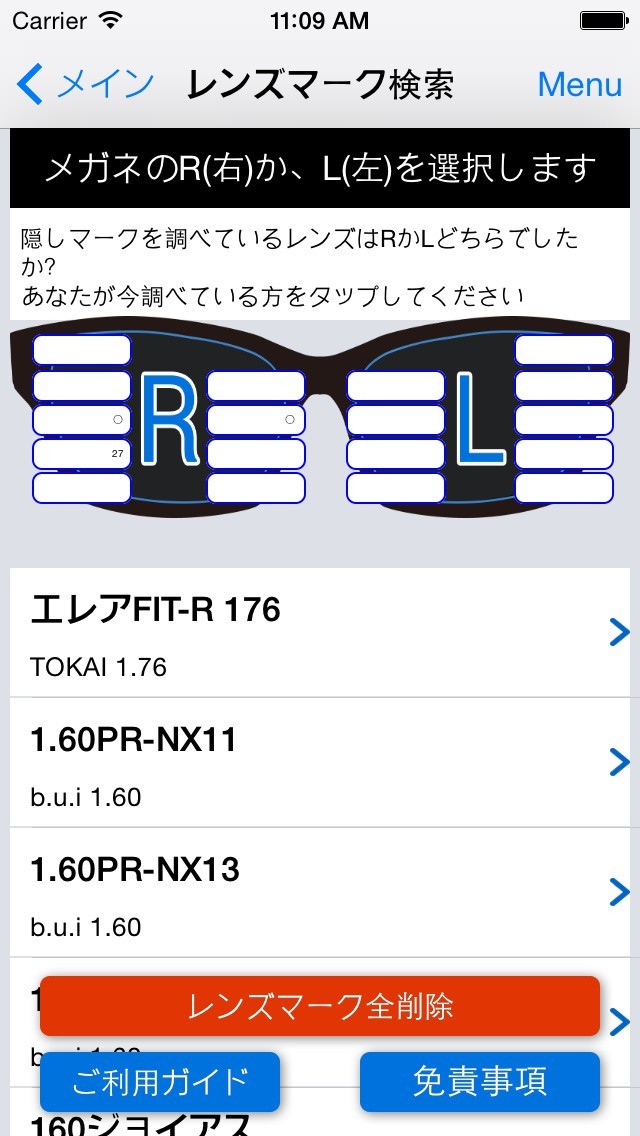Open the 1.60PR-NX11 lens entry
This screenshot has width=640, height=1136.
point(320,763)
